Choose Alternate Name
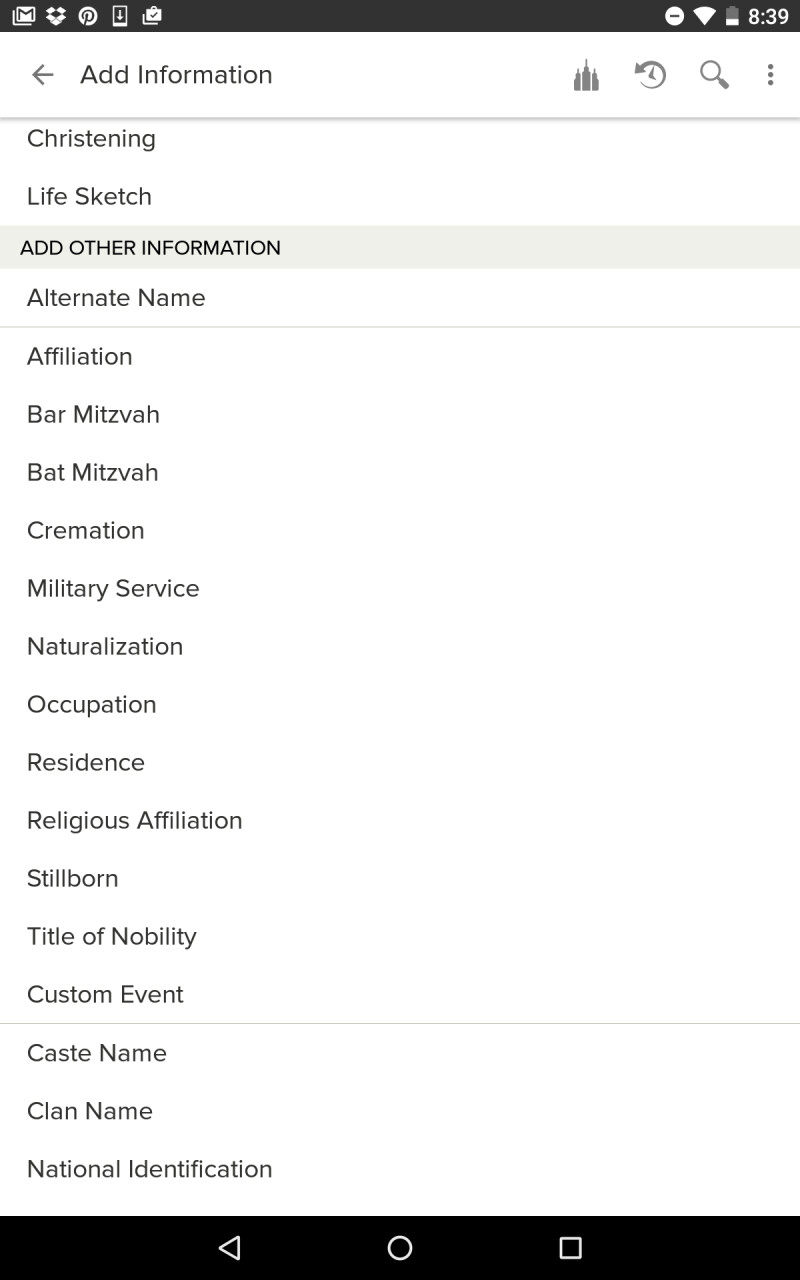The image size is (800, 1280). pos(400,298)
